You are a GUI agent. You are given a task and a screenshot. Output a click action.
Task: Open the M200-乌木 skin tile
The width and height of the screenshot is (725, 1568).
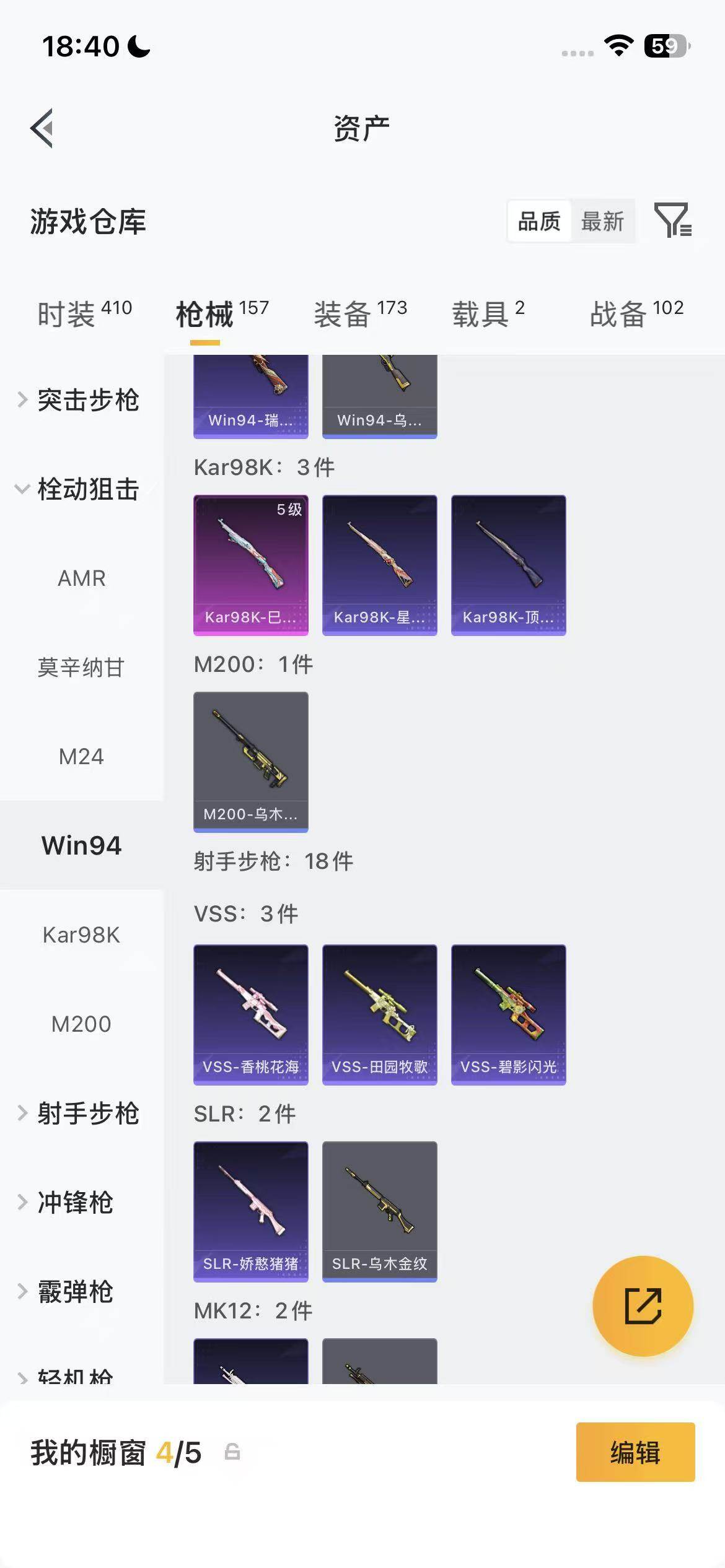(x=251, y=762)
